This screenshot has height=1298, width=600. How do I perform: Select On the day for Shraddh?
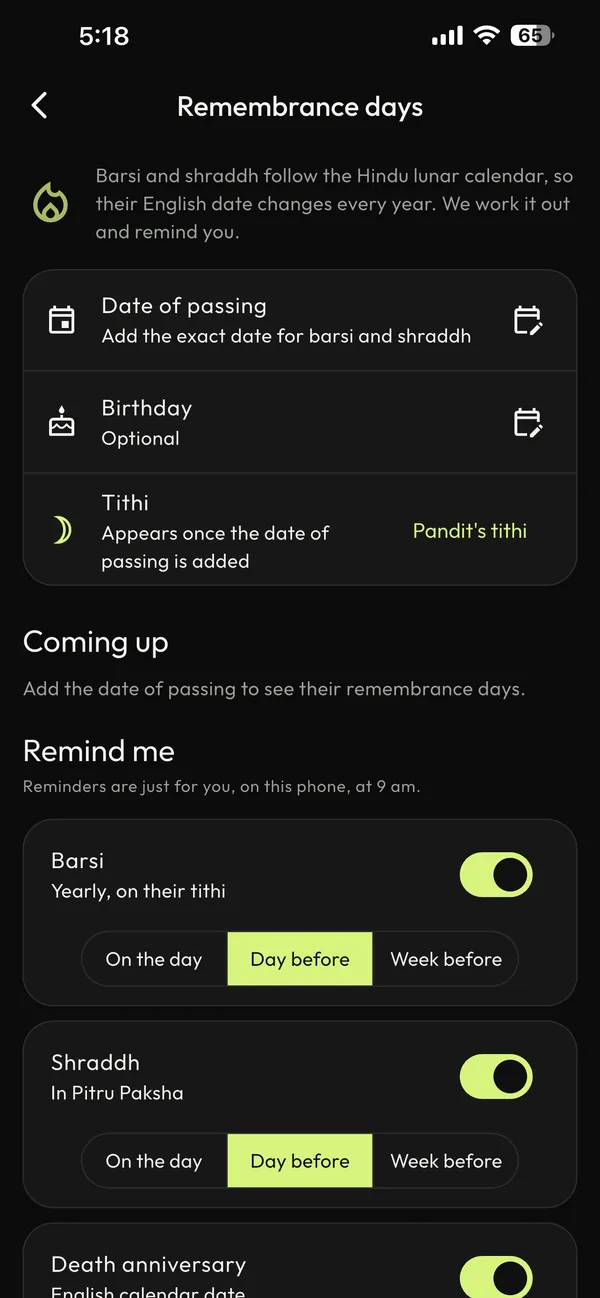155,1161
